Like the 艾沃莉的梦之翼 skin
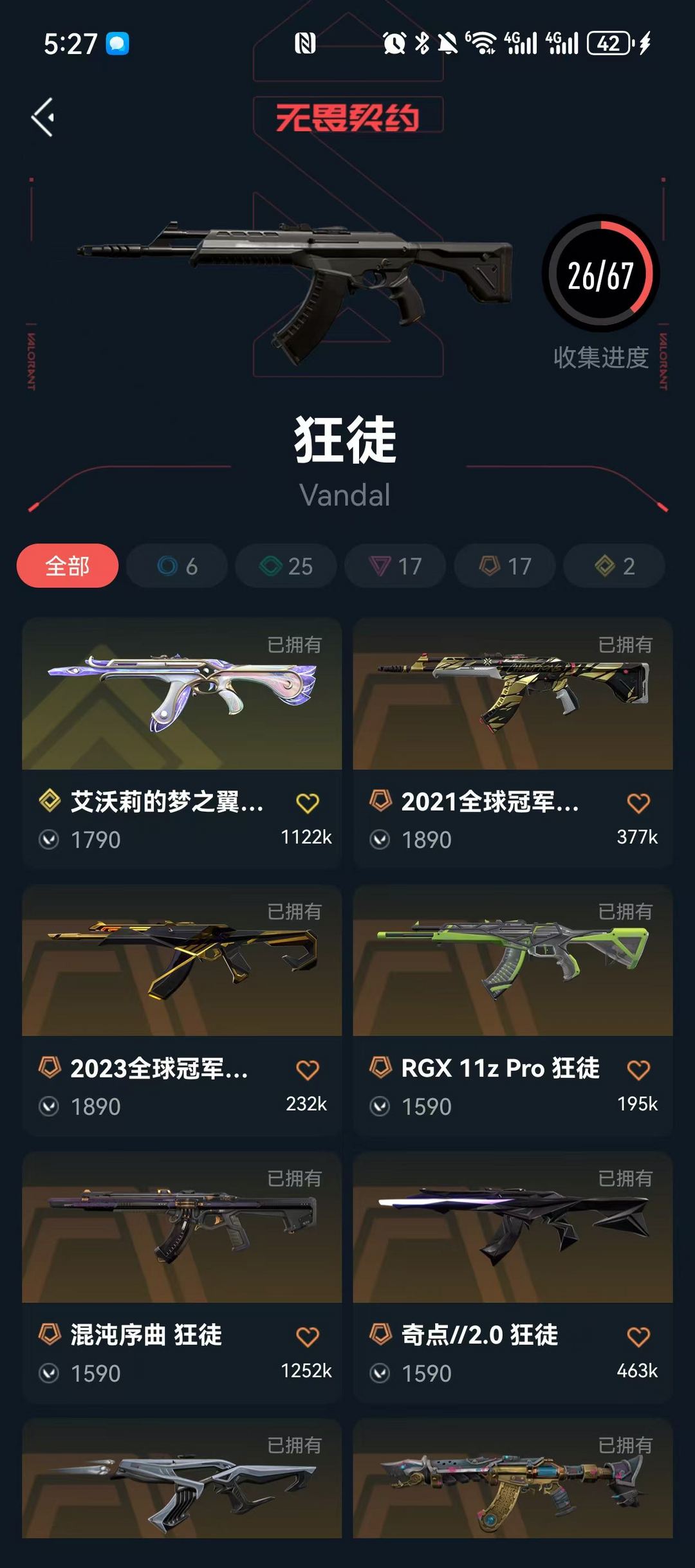Viewport: 695px width, 1568px height. [308, 803]
